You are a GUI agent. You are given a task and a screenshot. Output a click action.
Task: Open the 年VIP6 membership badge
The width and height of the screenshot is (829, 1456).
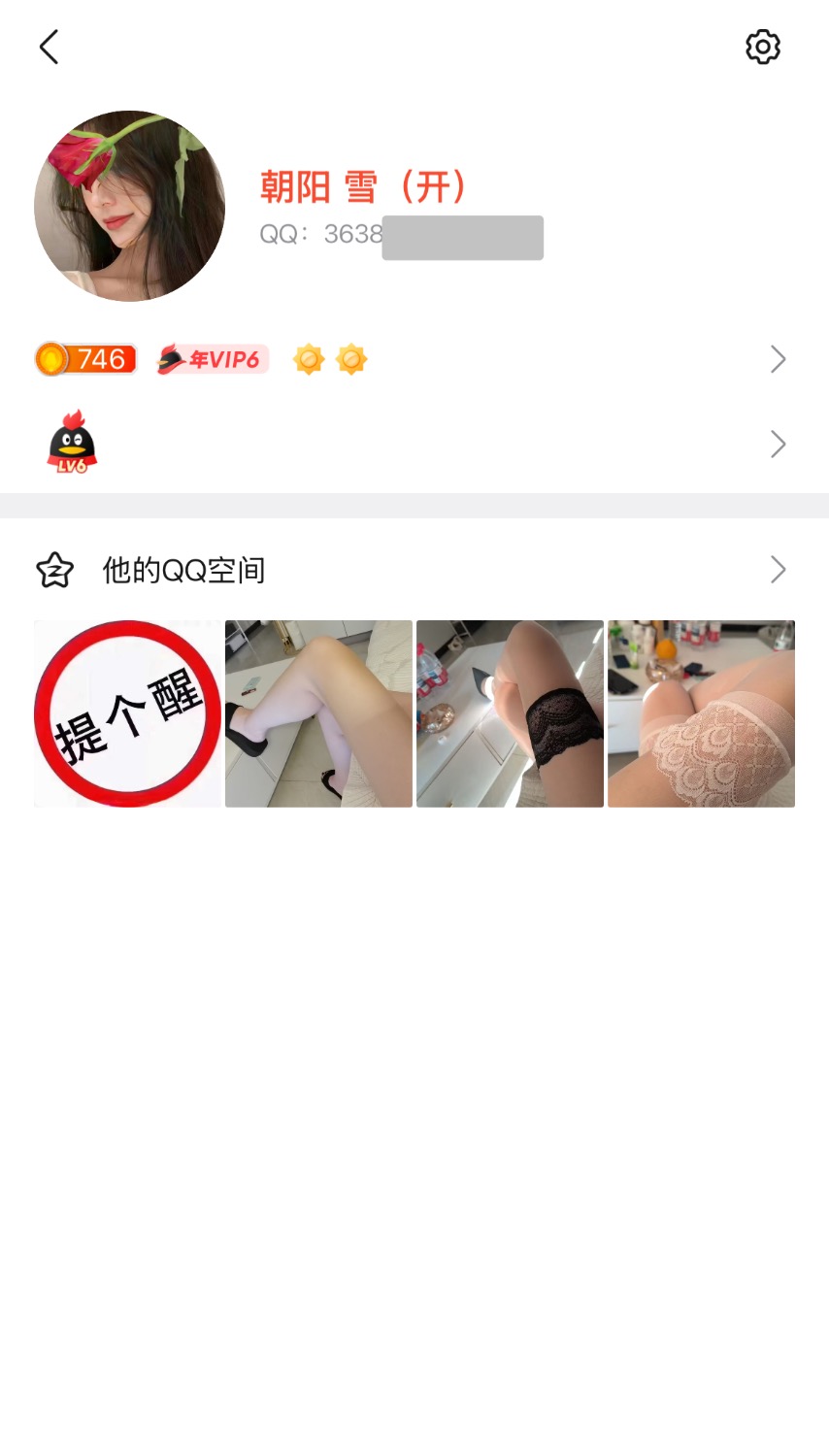click(212, 359)
